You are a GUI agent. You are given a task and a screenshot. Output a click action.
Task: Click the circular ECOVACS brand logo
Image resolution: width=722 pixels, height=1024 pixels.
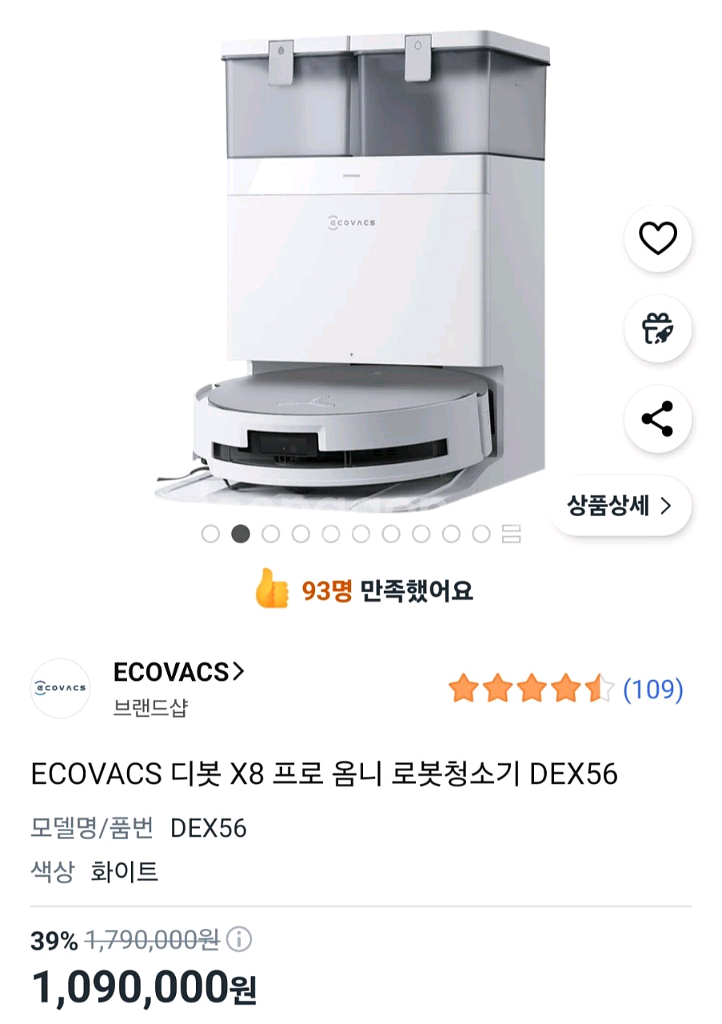(x=61, y=688)
